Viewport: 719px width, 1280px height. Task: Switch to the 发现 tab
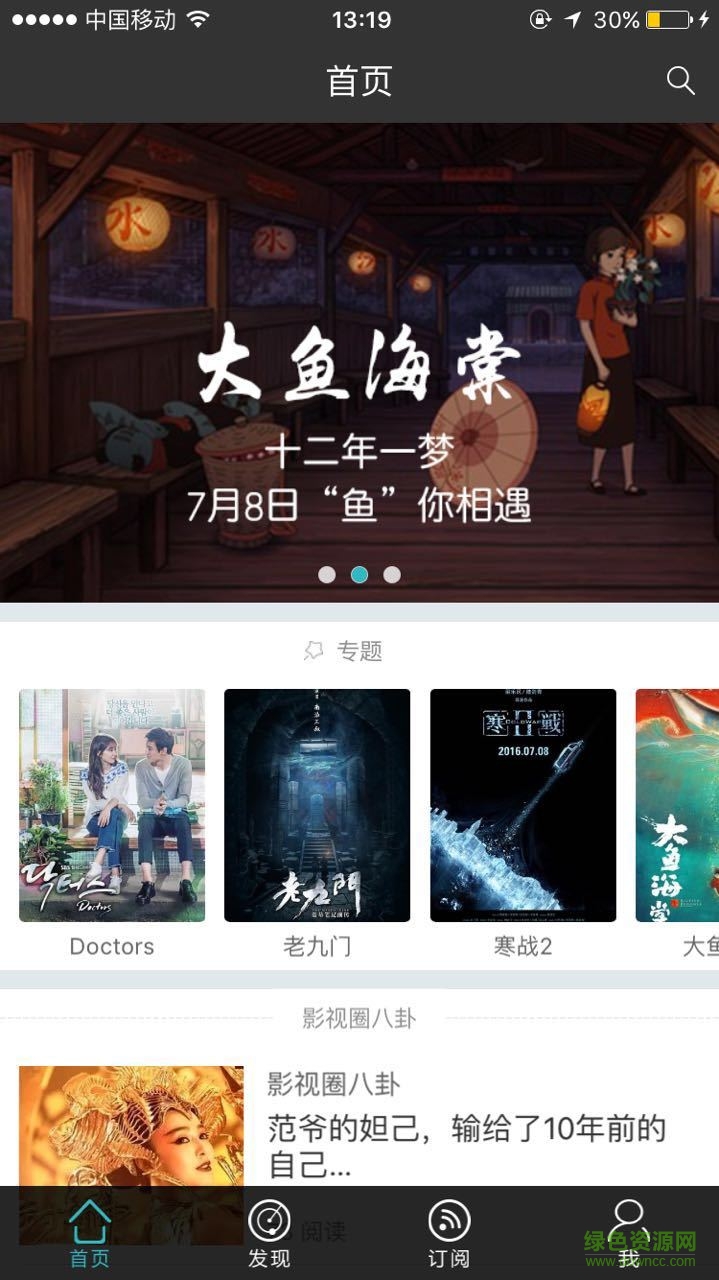(x=269, y=1234)
